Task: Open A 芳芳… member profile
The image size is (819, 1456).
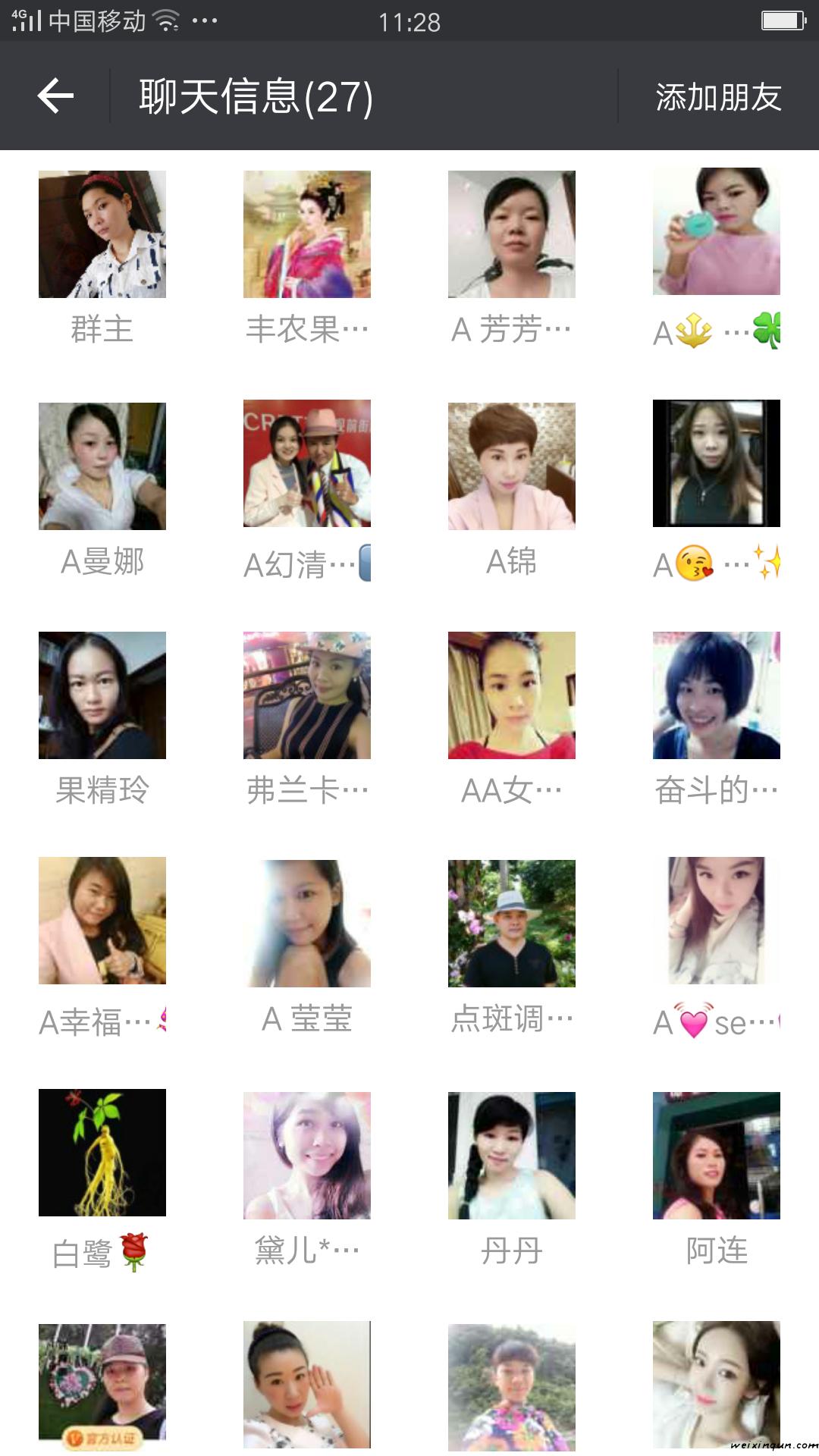Action: [x=512, y=234]
